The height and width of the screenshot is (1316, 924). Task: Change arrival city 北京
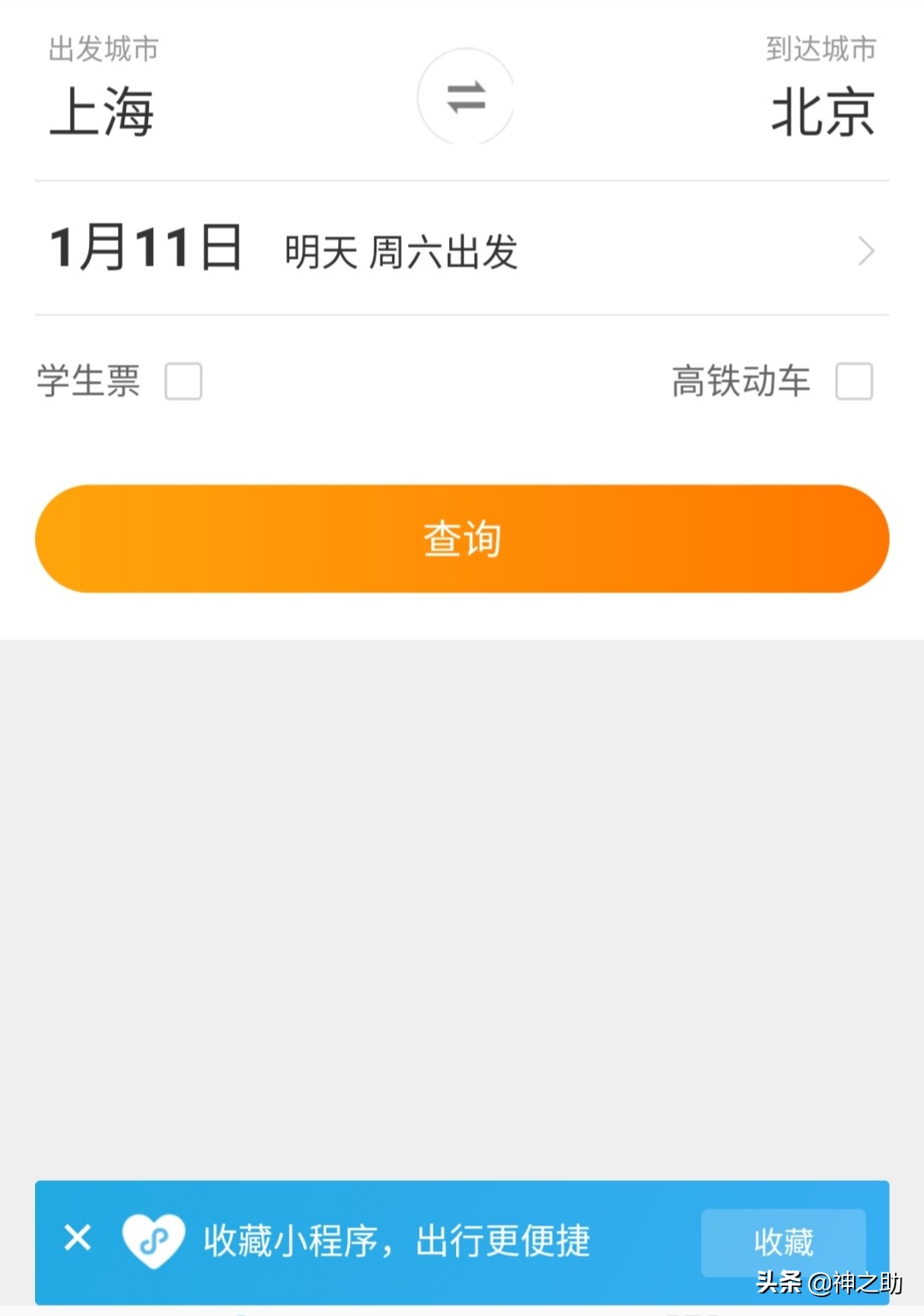[x=822, y=111]
